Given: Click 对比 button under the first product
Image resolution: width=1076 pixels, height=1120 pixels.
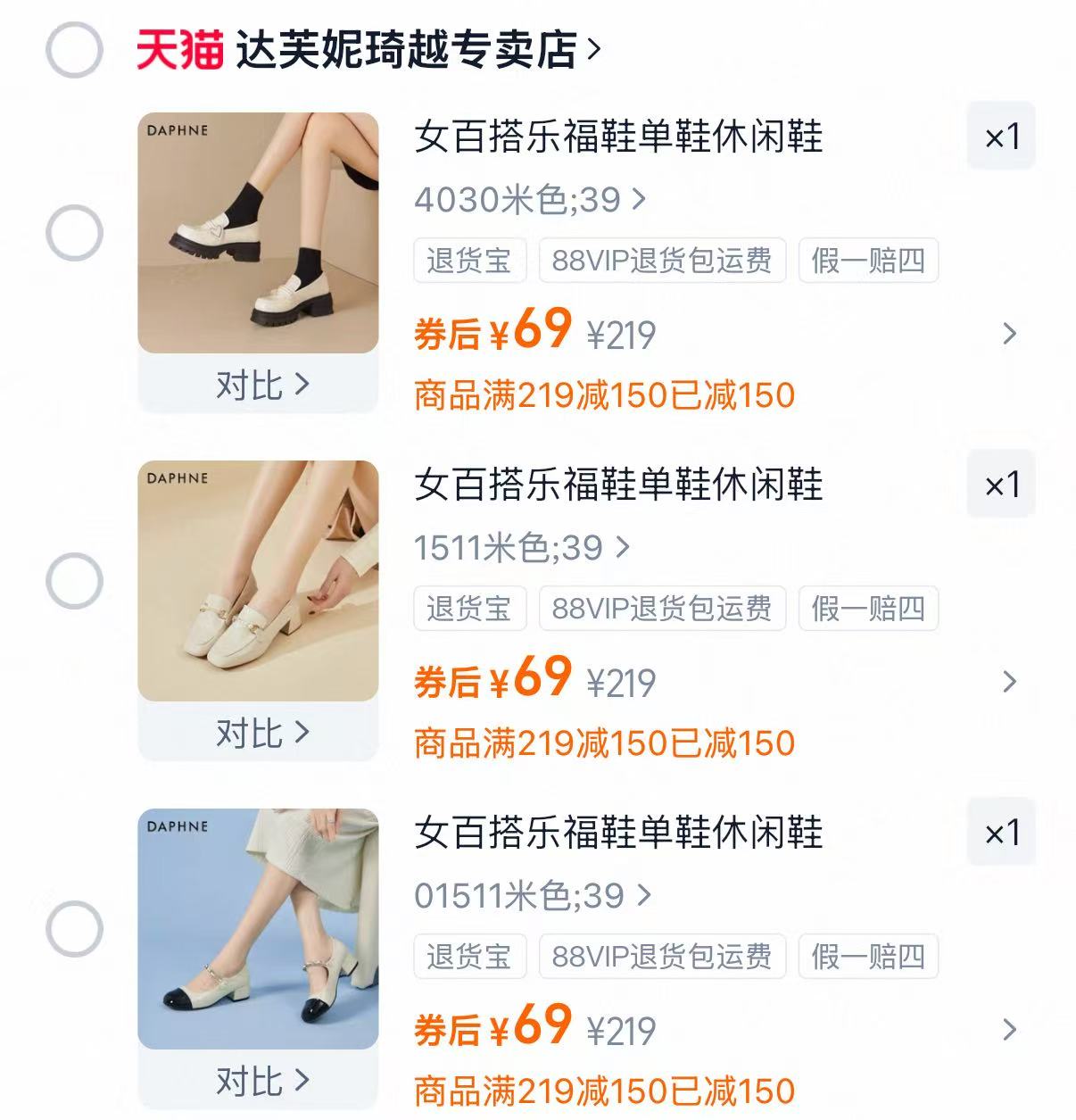Looking at the screenshot, I should click(259, 385).
